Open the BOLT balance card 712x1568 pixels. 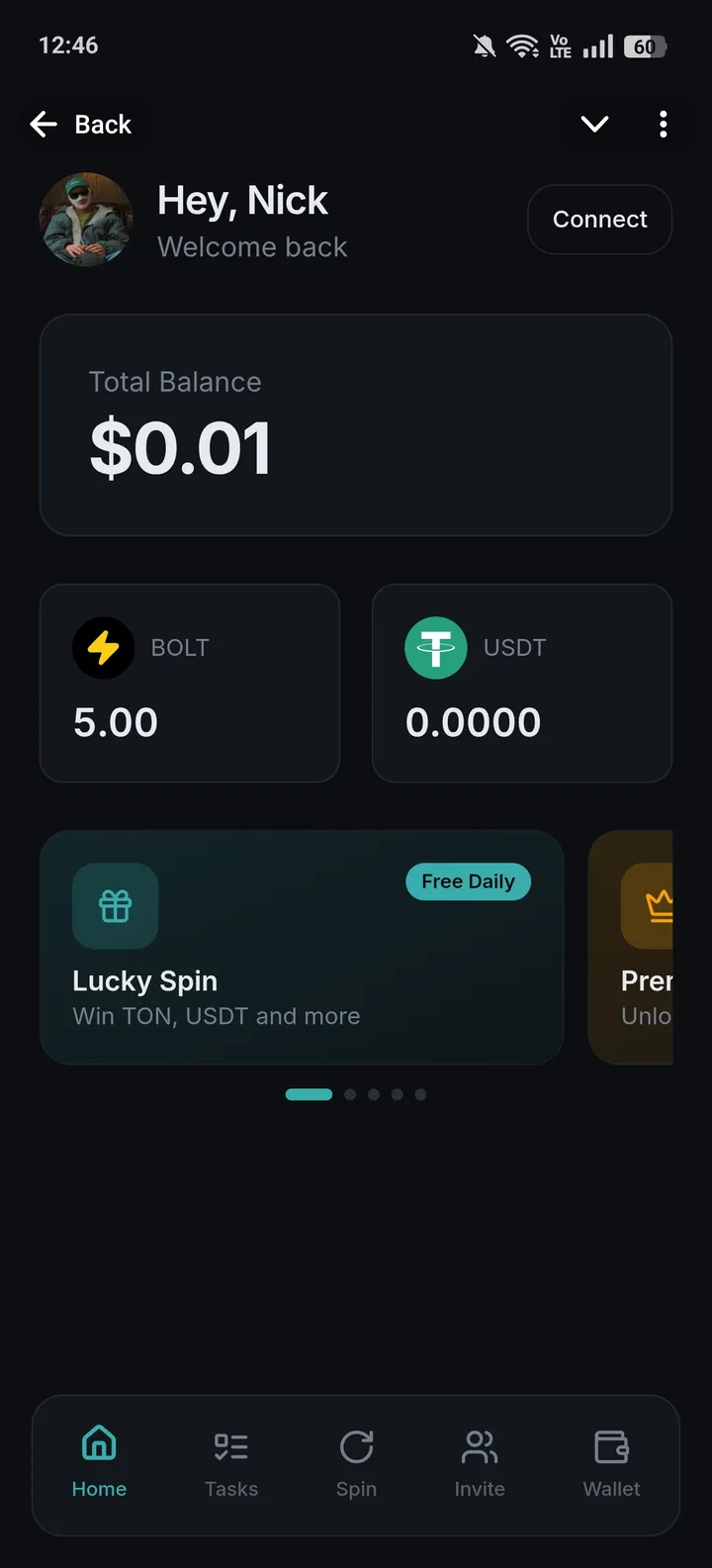click(x=189, y=683)
